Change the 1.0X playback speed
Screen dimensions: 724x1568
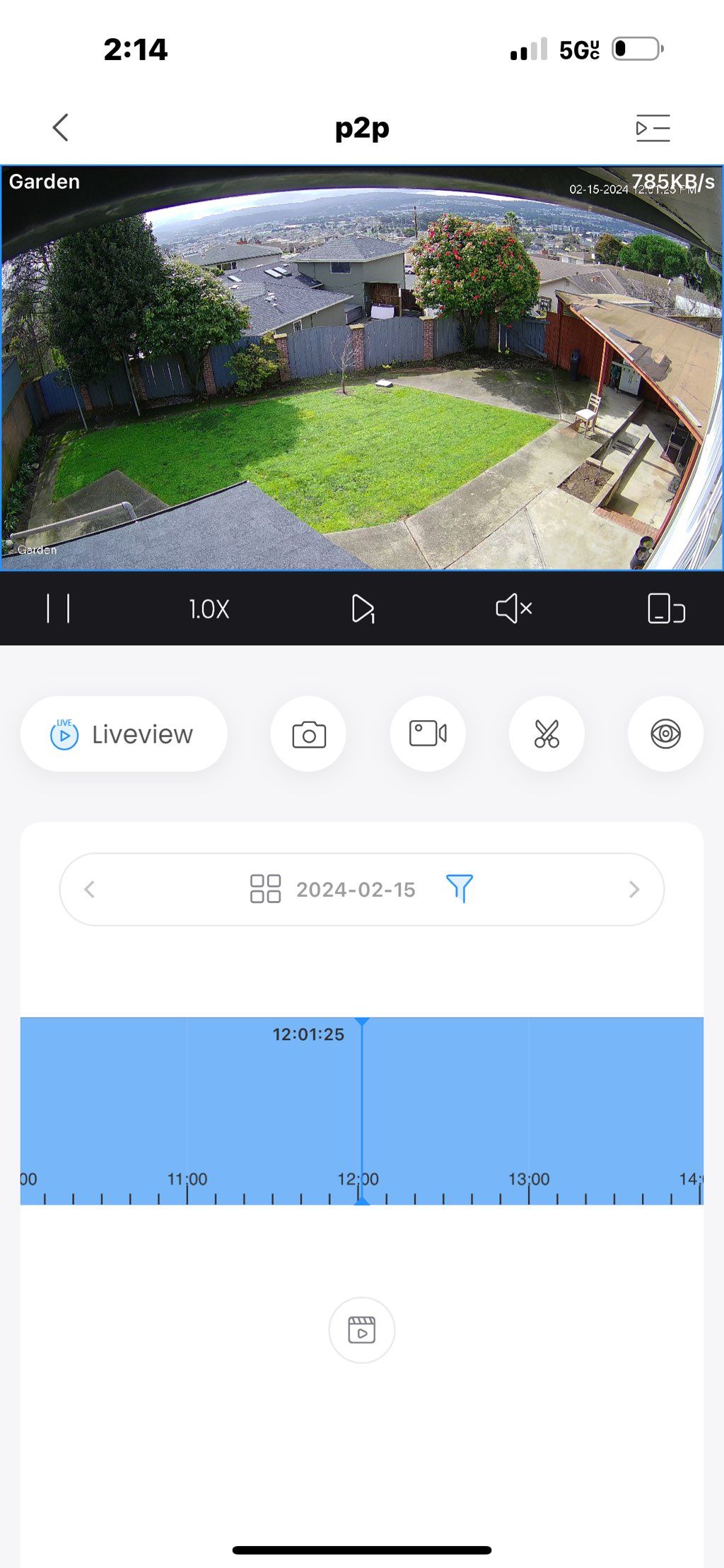[209, 609]
